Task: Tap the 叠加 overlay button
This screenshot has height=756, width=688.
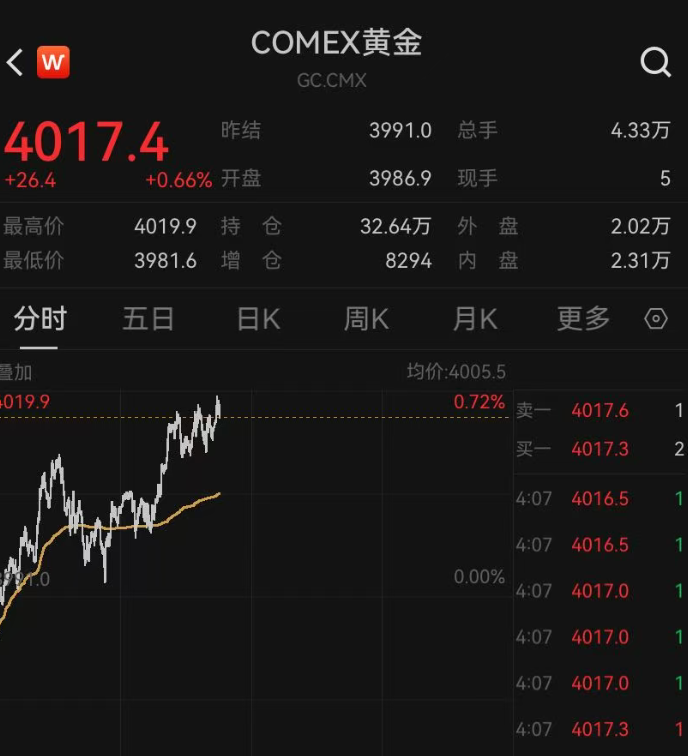Action: click(16, 373)
